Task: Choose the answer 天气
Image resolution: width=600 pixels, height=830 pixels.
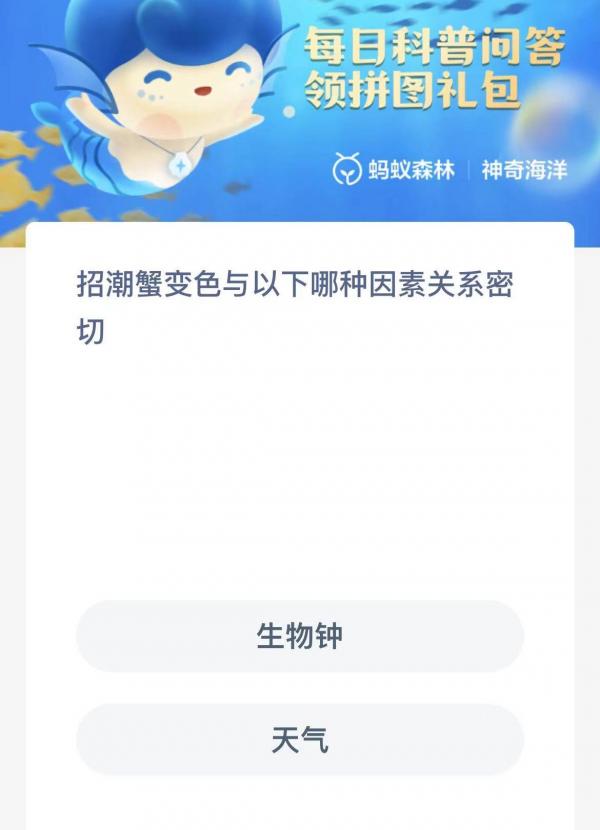Action: point(300,740)
